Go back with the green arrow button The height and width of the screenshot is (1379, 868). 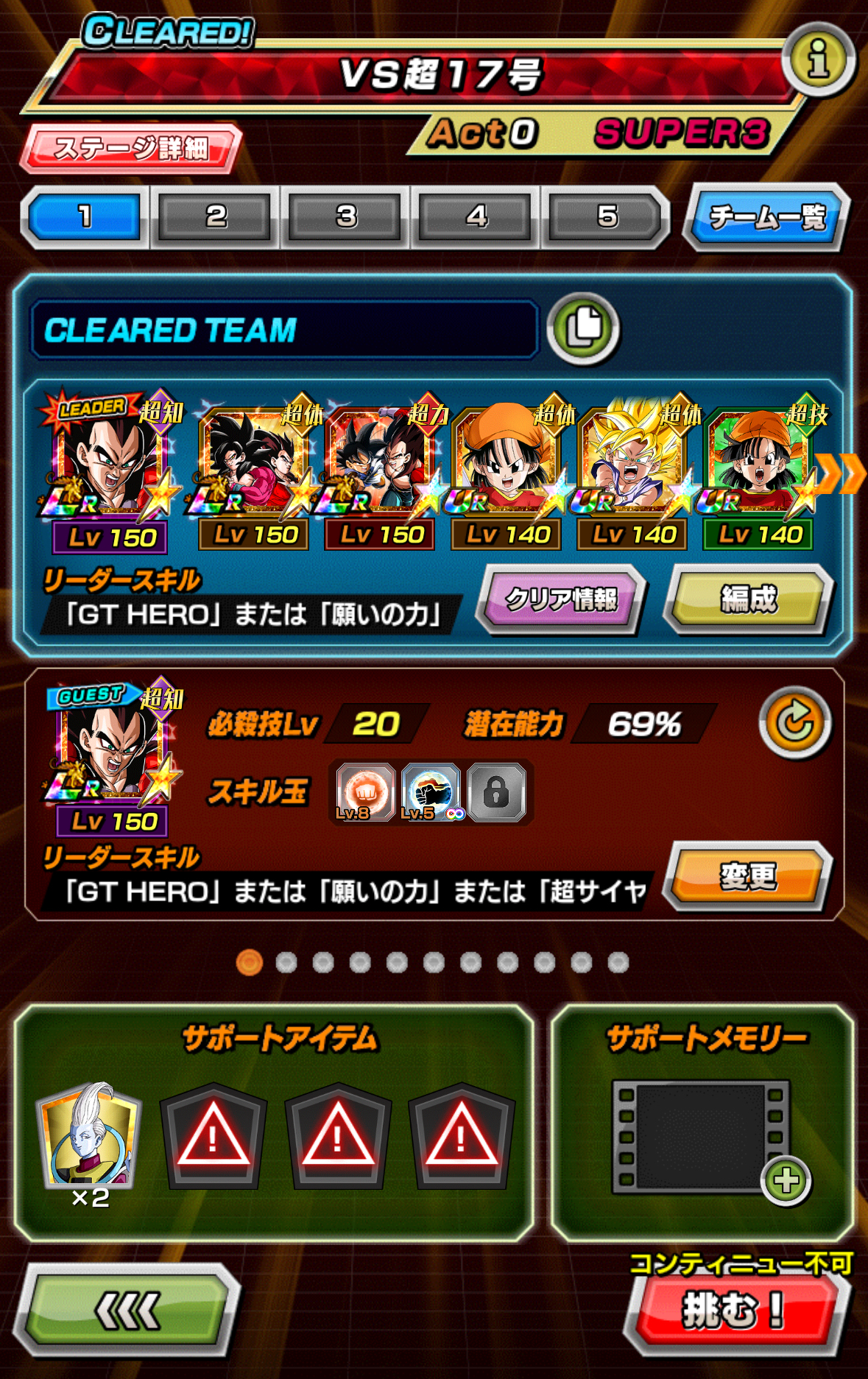[127, 1311]
